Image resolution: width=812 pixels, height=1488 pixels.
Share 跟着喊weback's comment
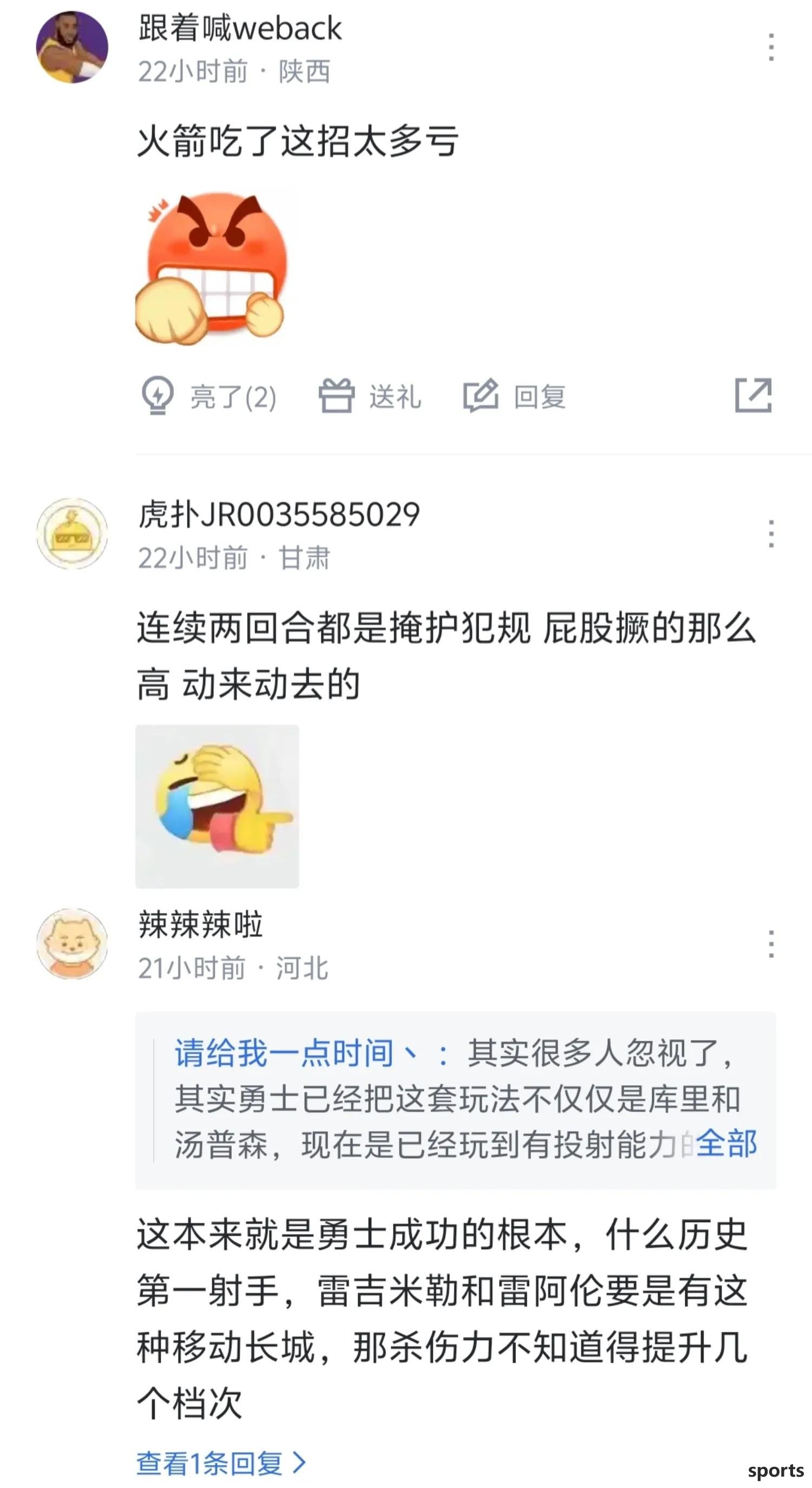(753, 396)
